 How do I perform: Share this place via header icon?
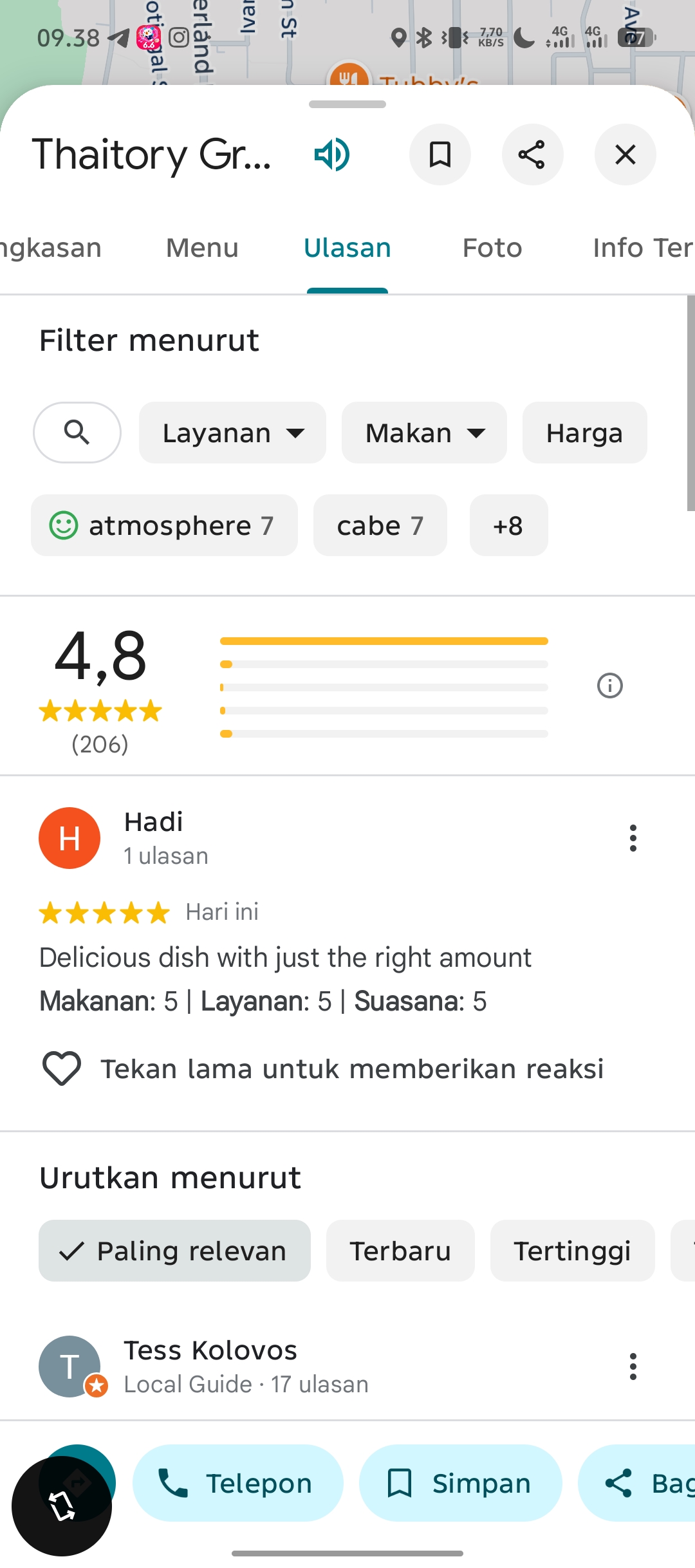[532, 154]
